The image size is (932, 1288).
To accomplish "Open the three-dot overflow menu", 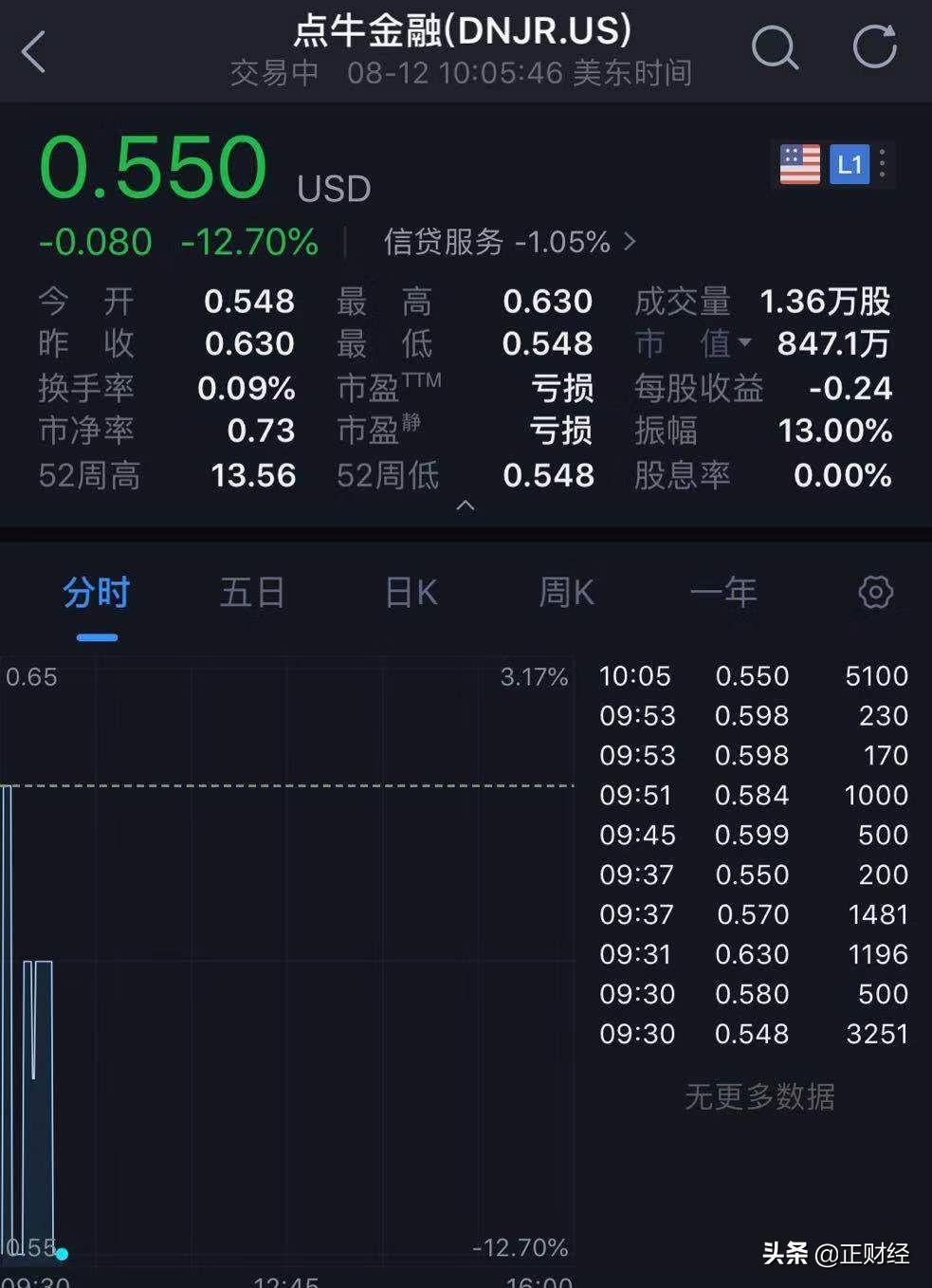I will [x=883, y=163].
